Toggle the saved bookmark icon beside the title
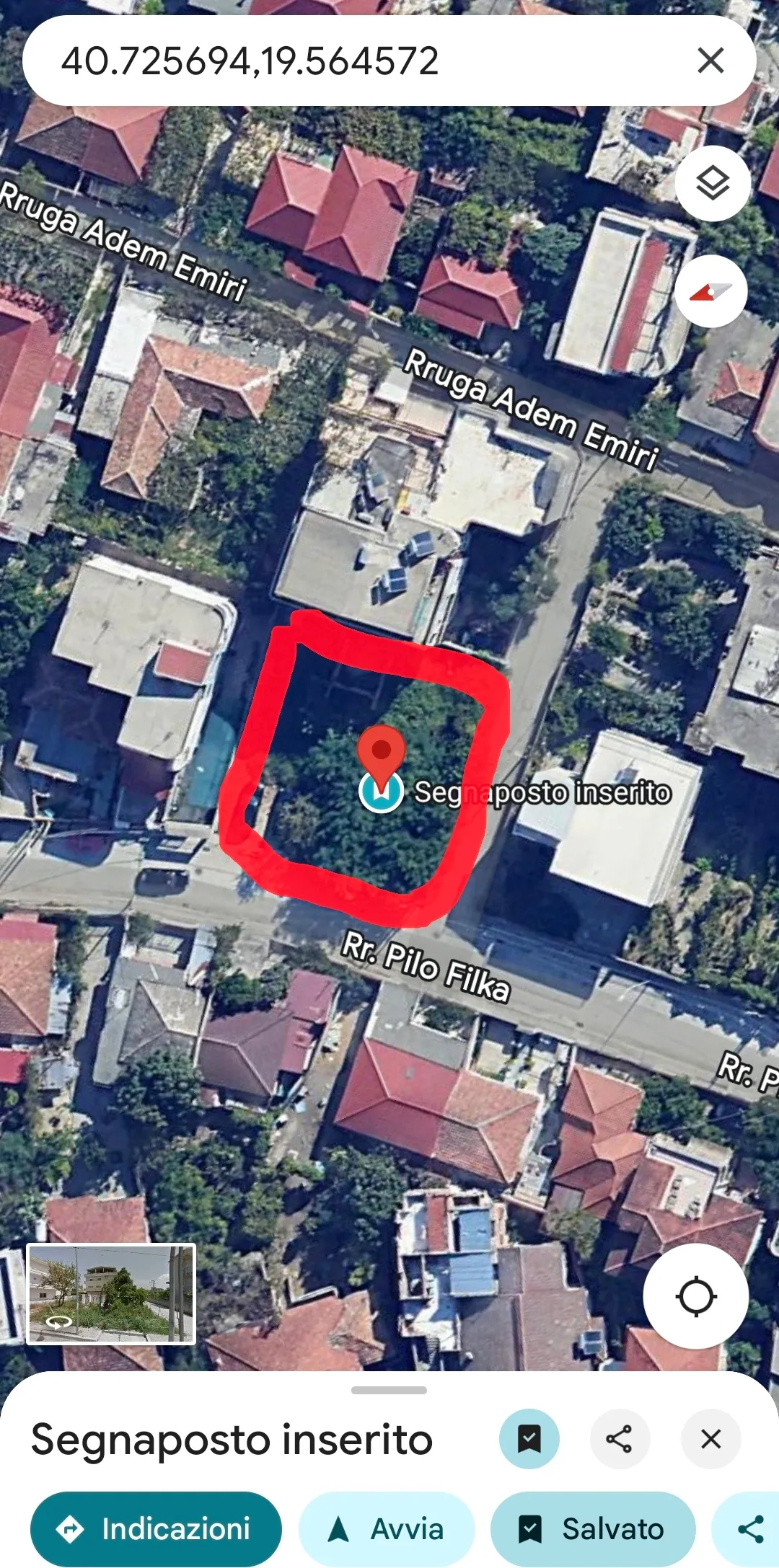This screenshot has height=1568, width=779. tap(529, 1439)
